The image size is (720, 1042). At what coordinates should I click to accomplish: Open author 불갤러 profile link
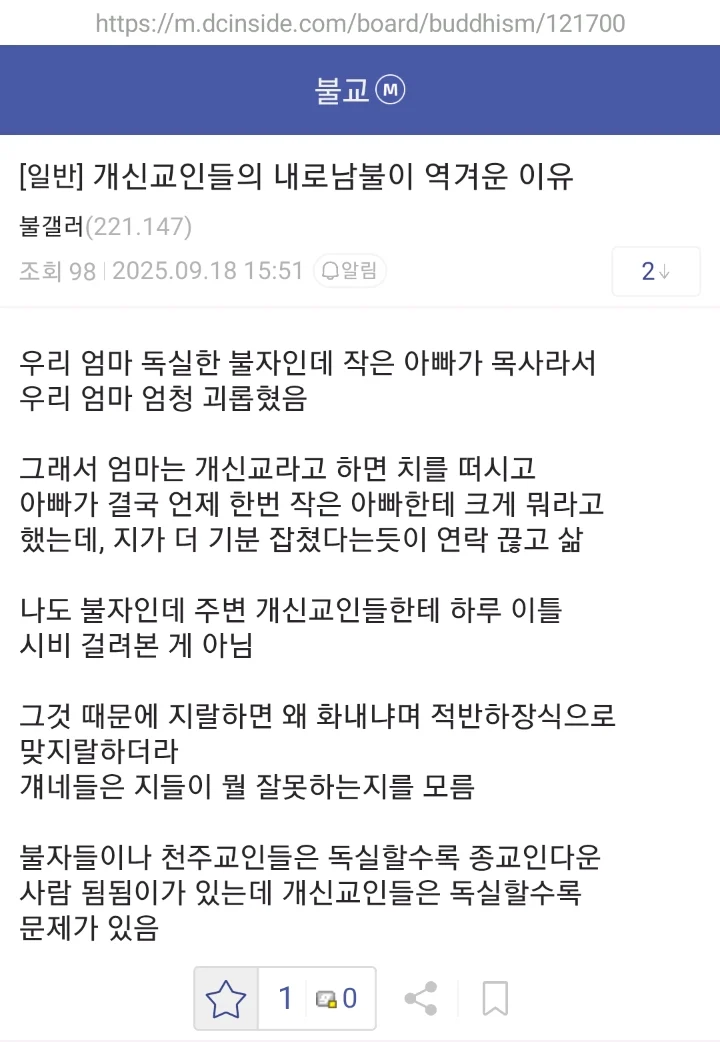pyautogui.click(x=52, y=227)
